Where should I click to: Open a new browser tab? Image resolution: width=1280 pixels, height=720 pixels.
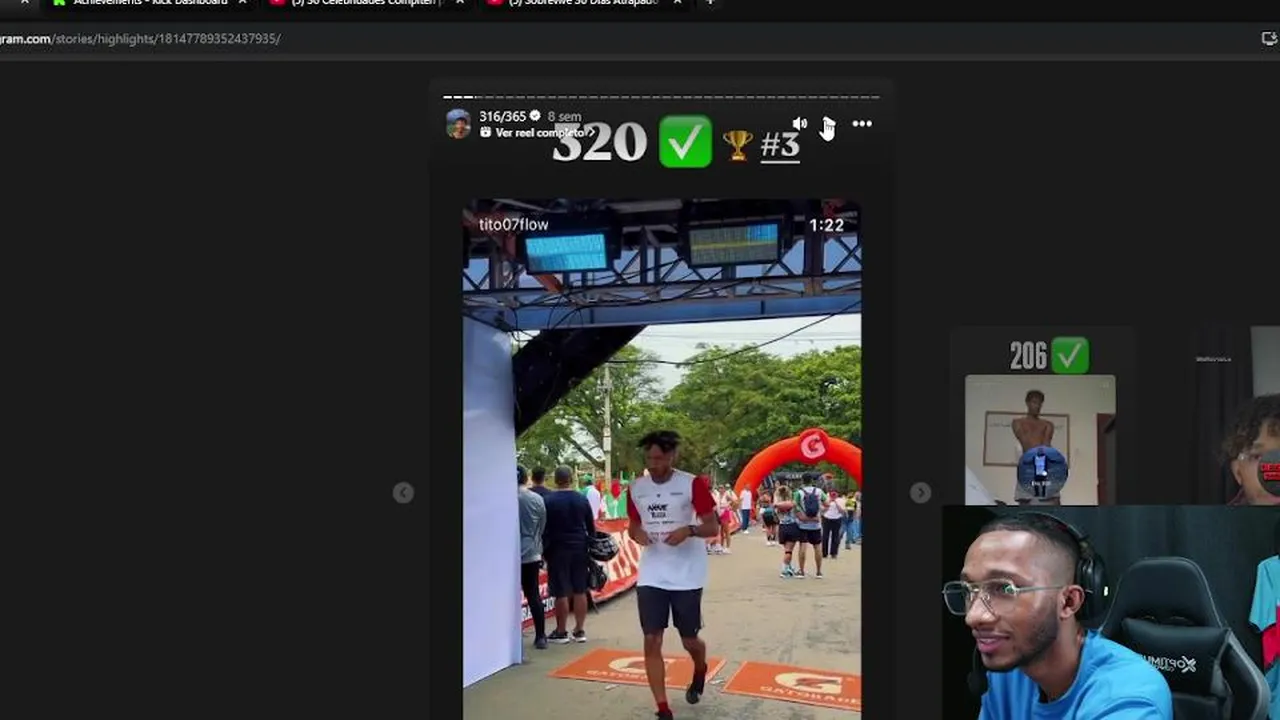[710, 3]
